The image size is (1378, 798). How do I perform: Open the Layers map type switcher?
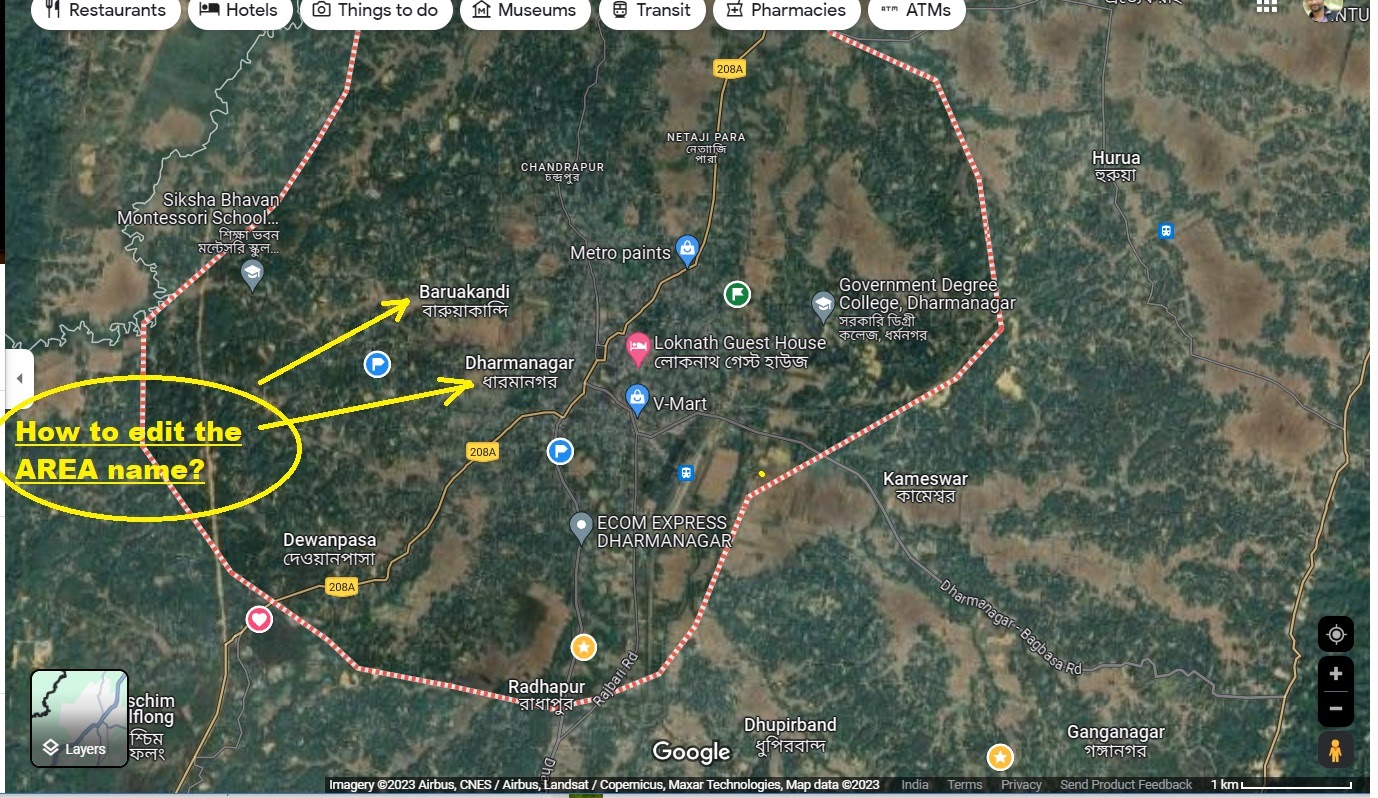coord(79,718)
